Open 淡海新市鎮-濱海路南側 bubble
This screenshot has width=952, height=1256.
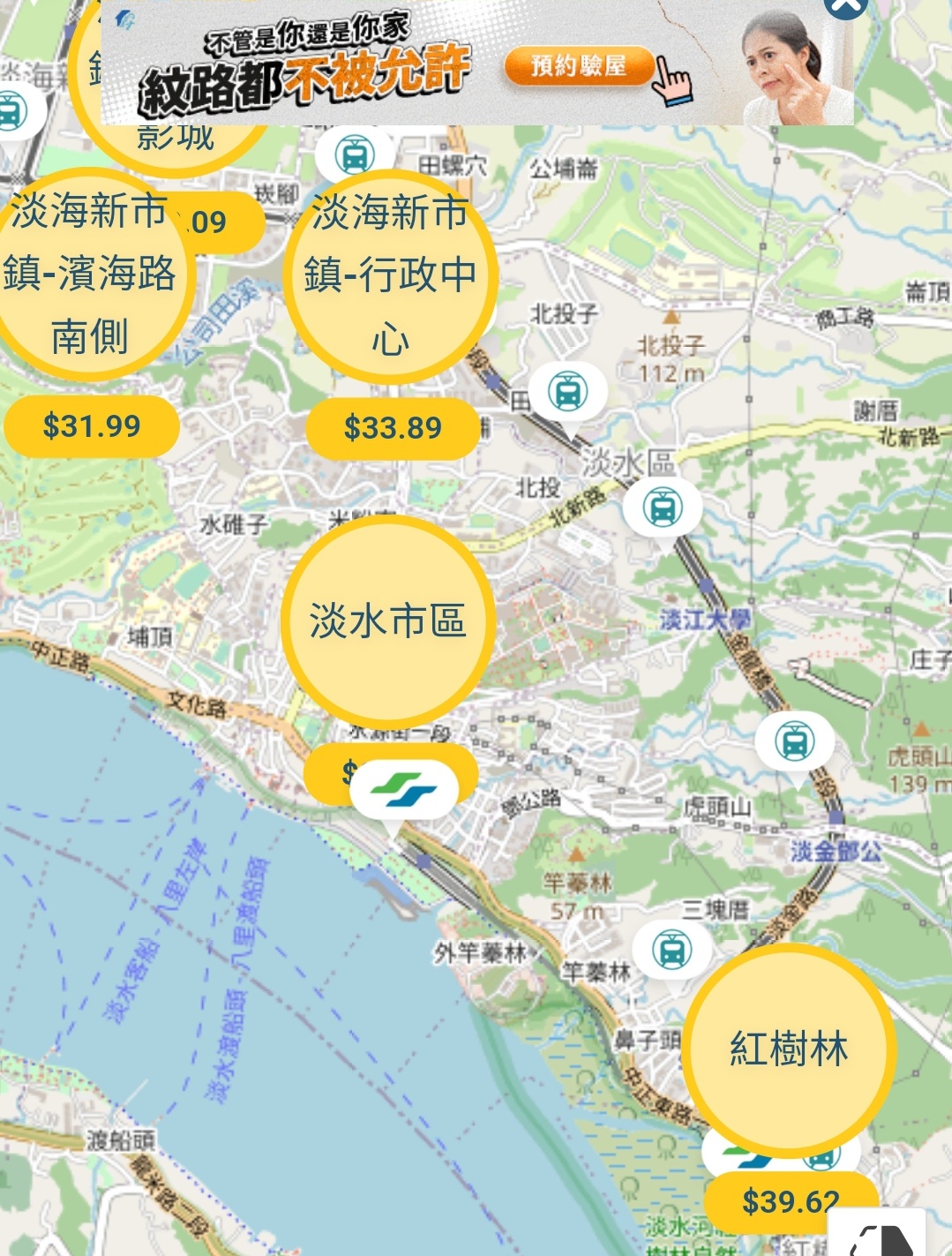click(88, 274)
